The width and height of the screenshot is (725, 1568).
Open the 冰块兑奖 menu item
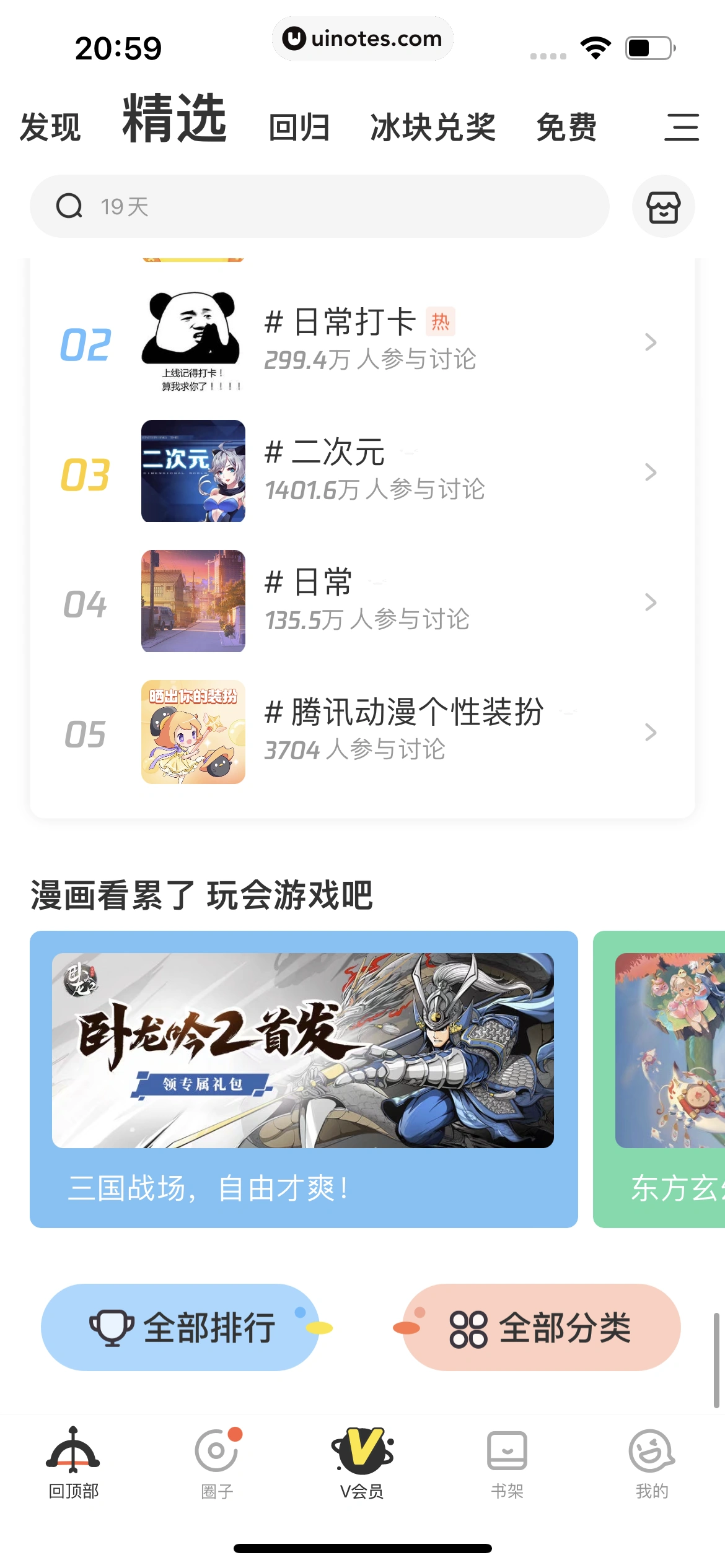(x=432, y=126)
